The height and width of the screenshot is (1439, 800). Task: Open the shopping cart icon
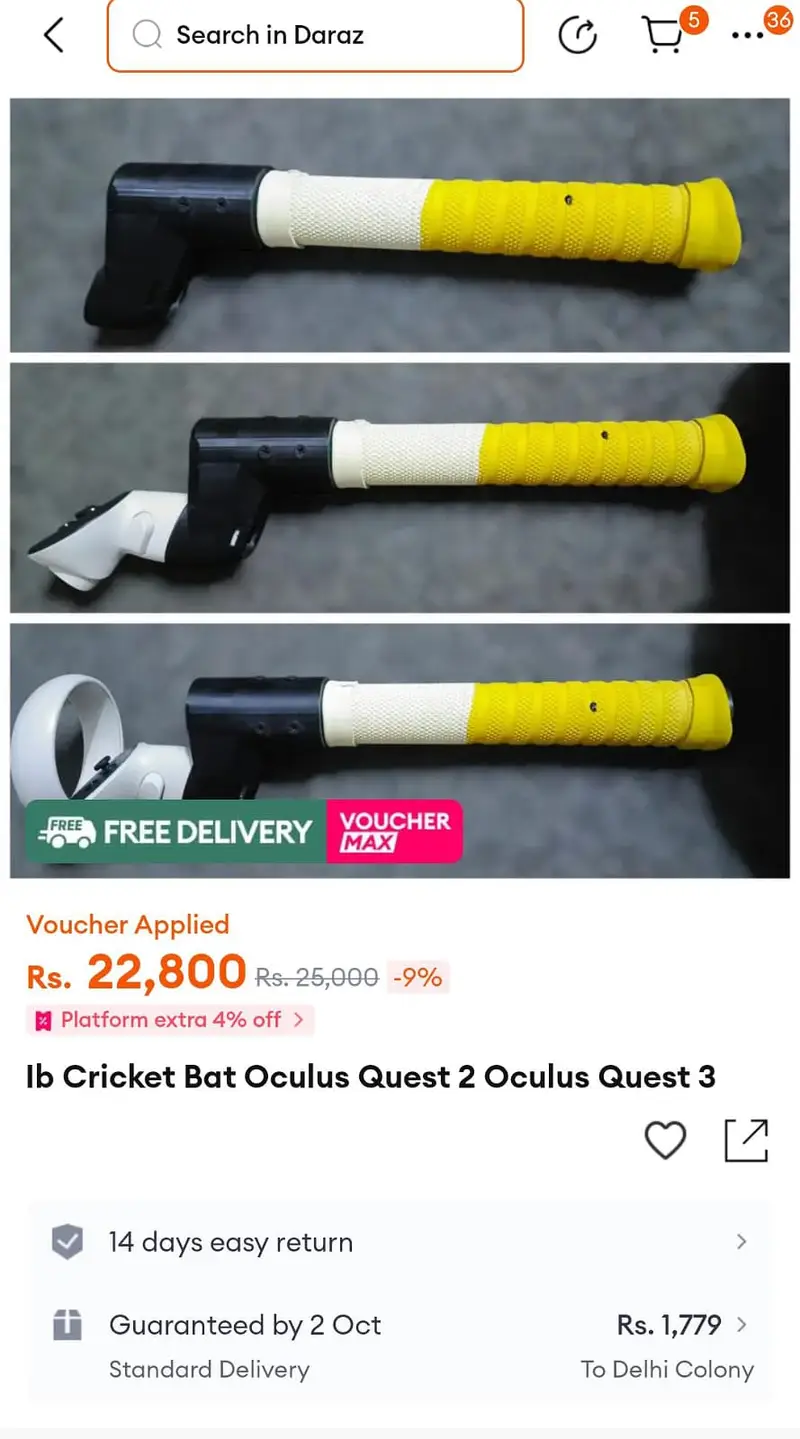coord(662,36)
